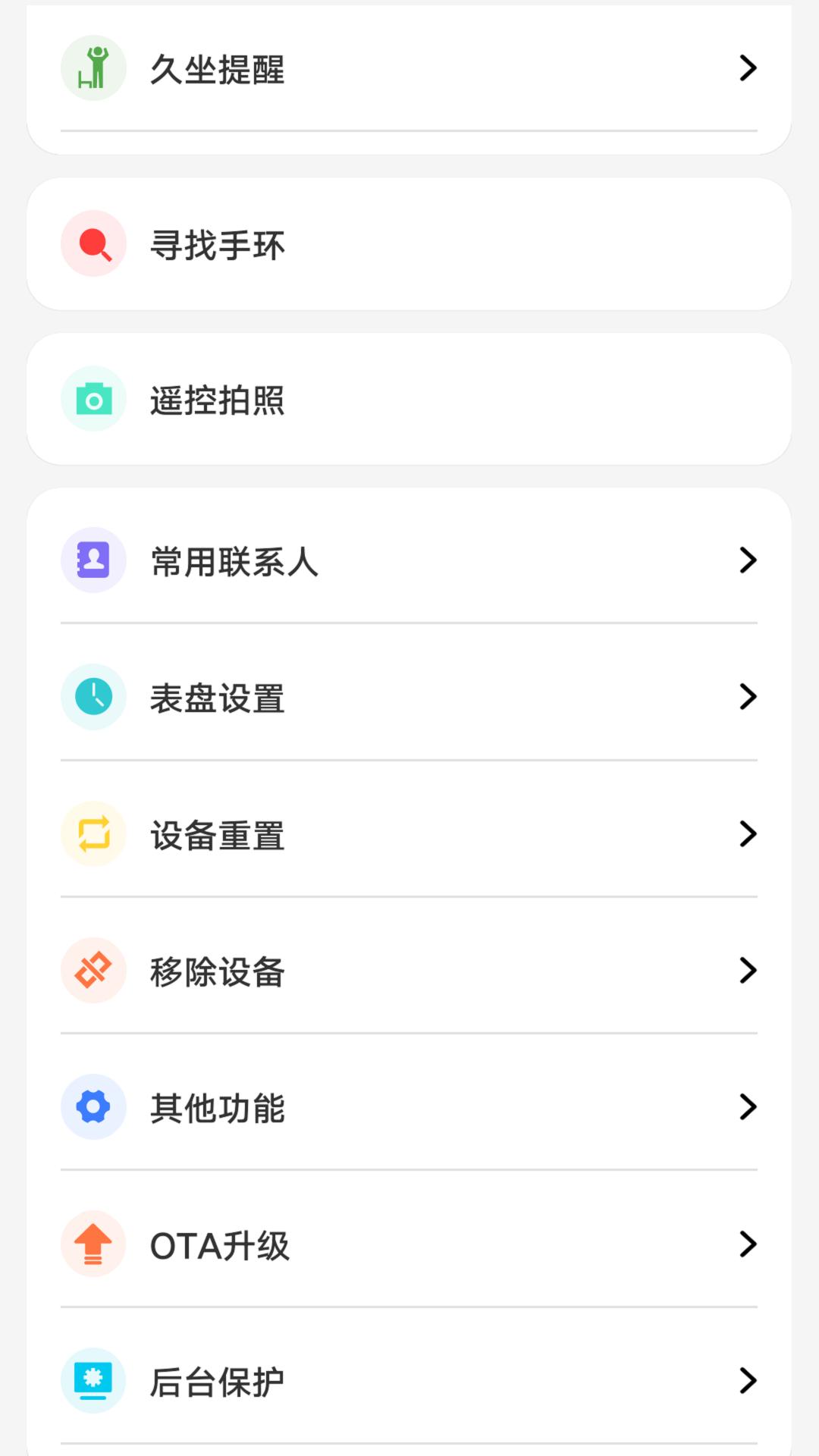
Task: Tap the magnifier icon for 寻找手环
Action: point(93,243)
